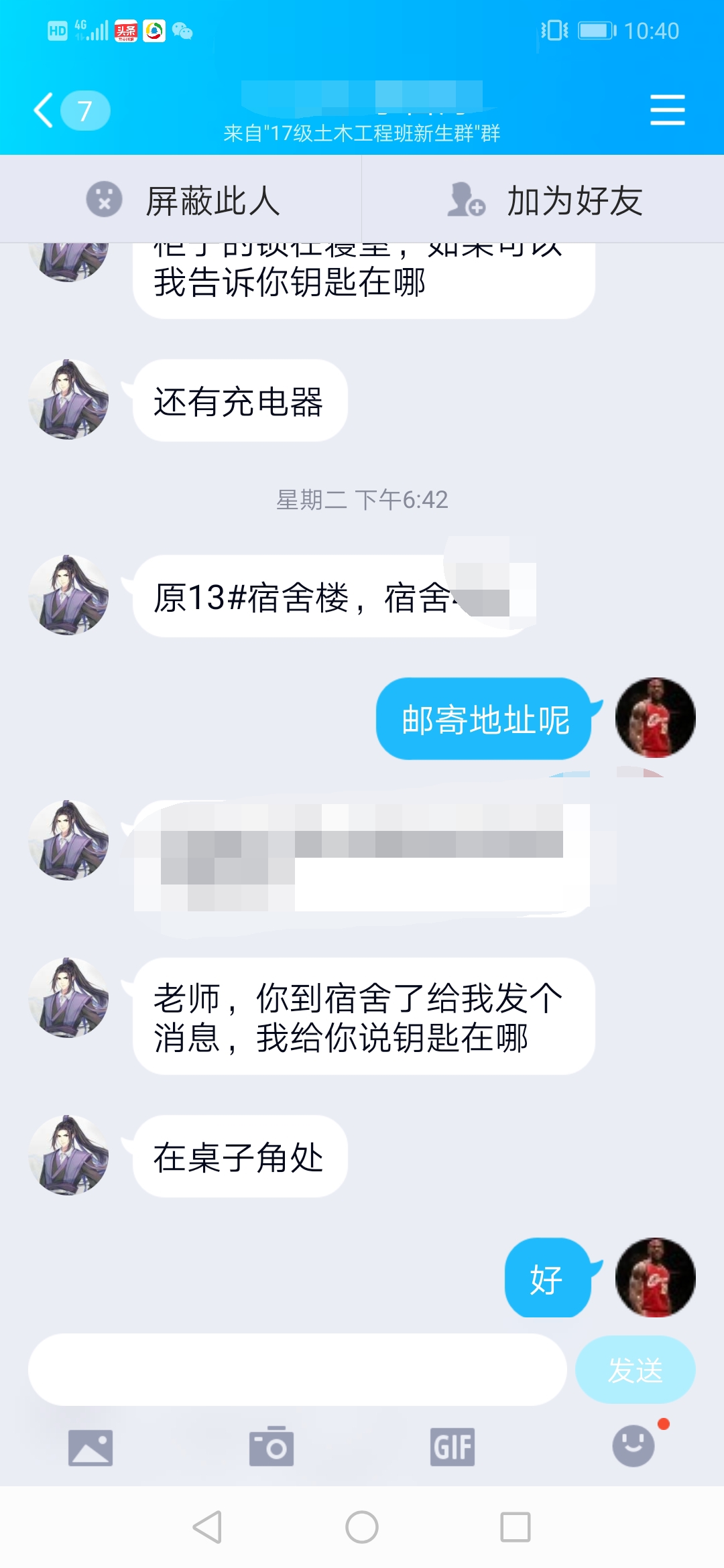The height and width of the screenshot is (1568, 724).
Task: Tap 屏蔽此人 to block this person
Action: (181, 200)
